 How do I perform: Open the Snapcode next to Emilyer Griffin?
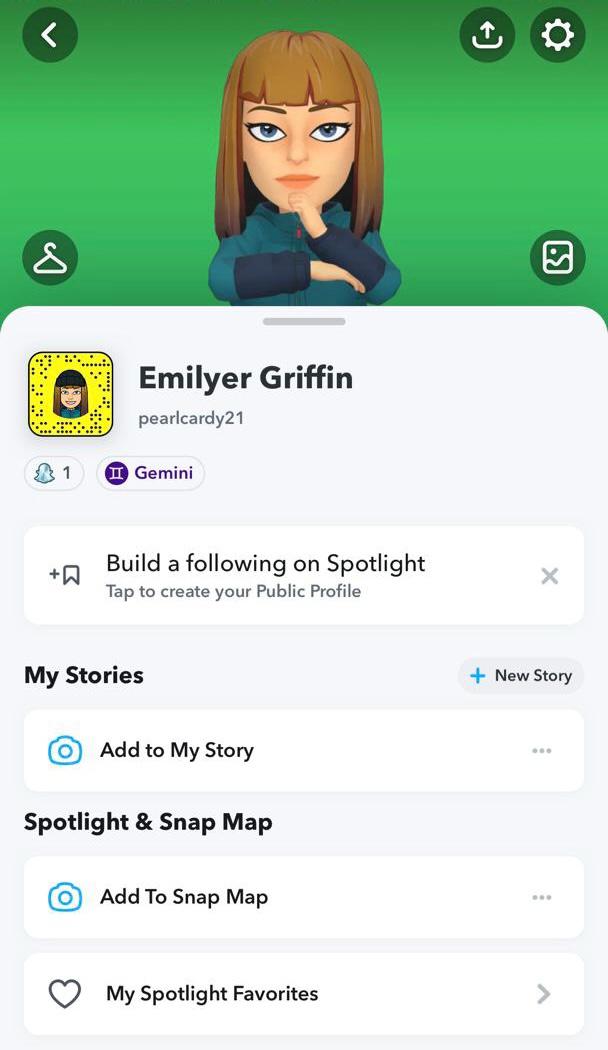click(70, 394)
